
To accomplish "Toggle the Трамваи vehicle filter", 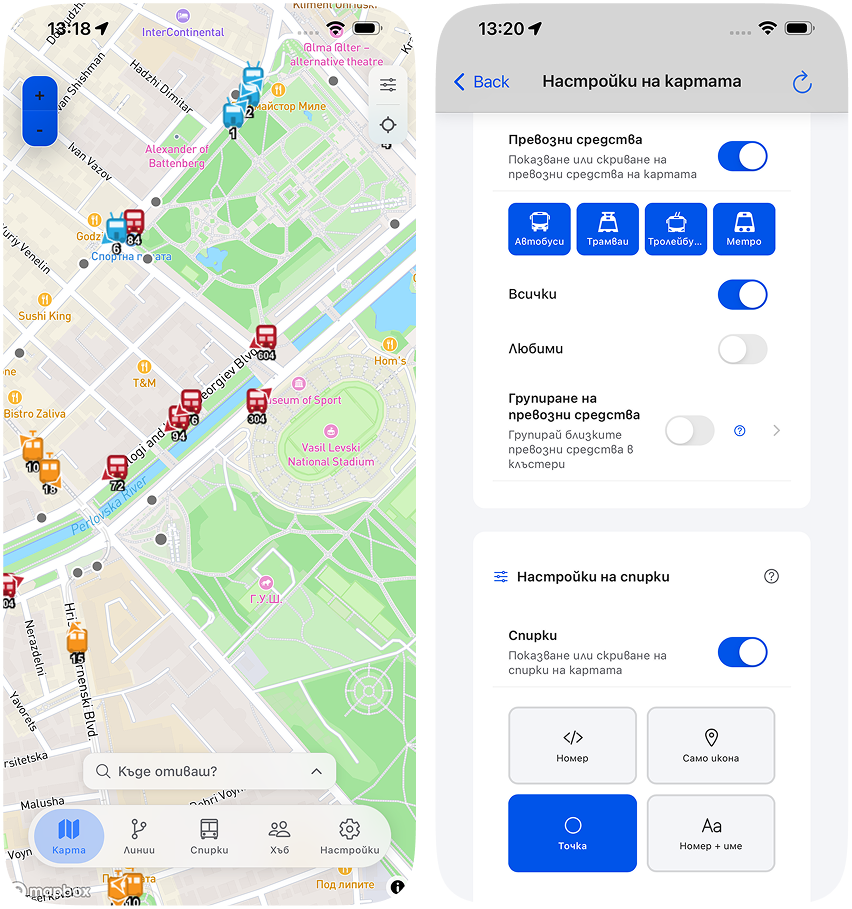I will point(607,229).
